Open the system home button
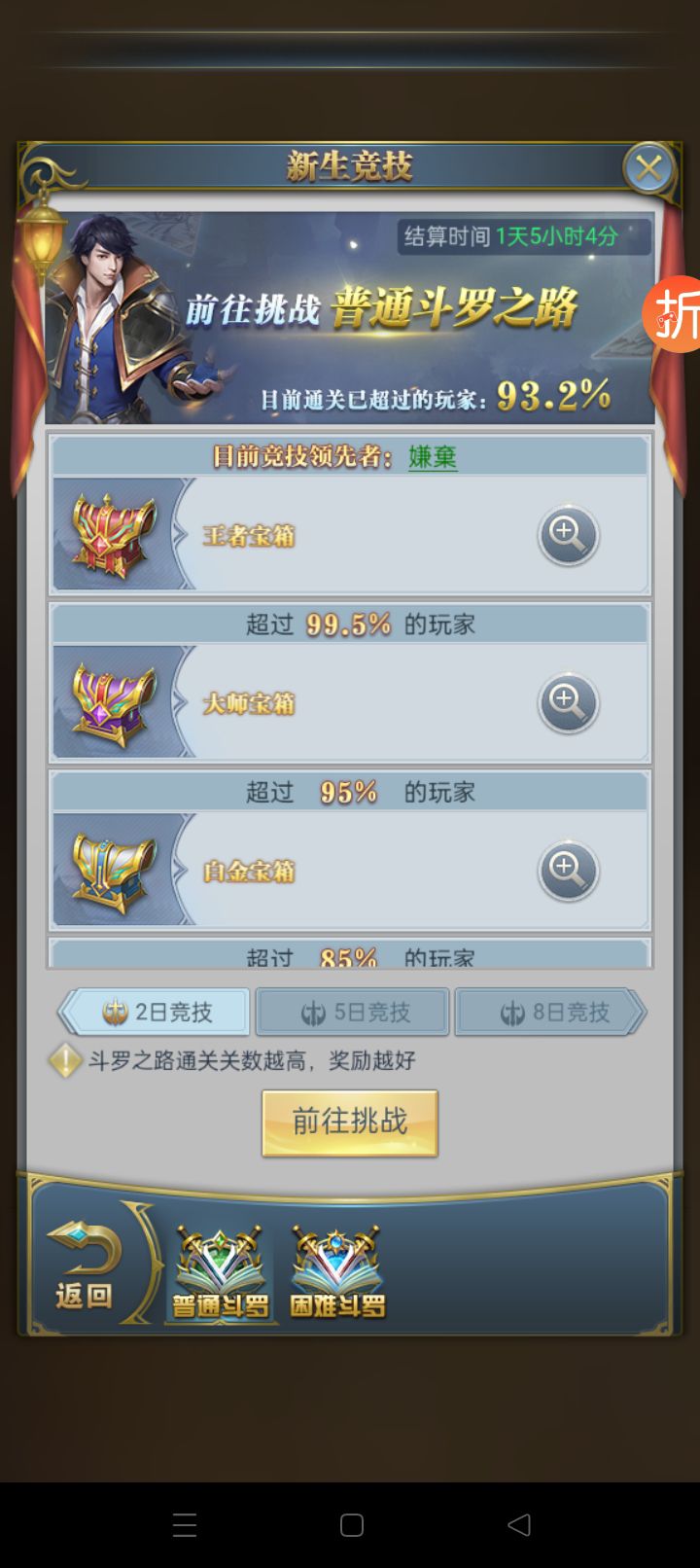Screen dimensions: 700x1568 click(352, 1524)
